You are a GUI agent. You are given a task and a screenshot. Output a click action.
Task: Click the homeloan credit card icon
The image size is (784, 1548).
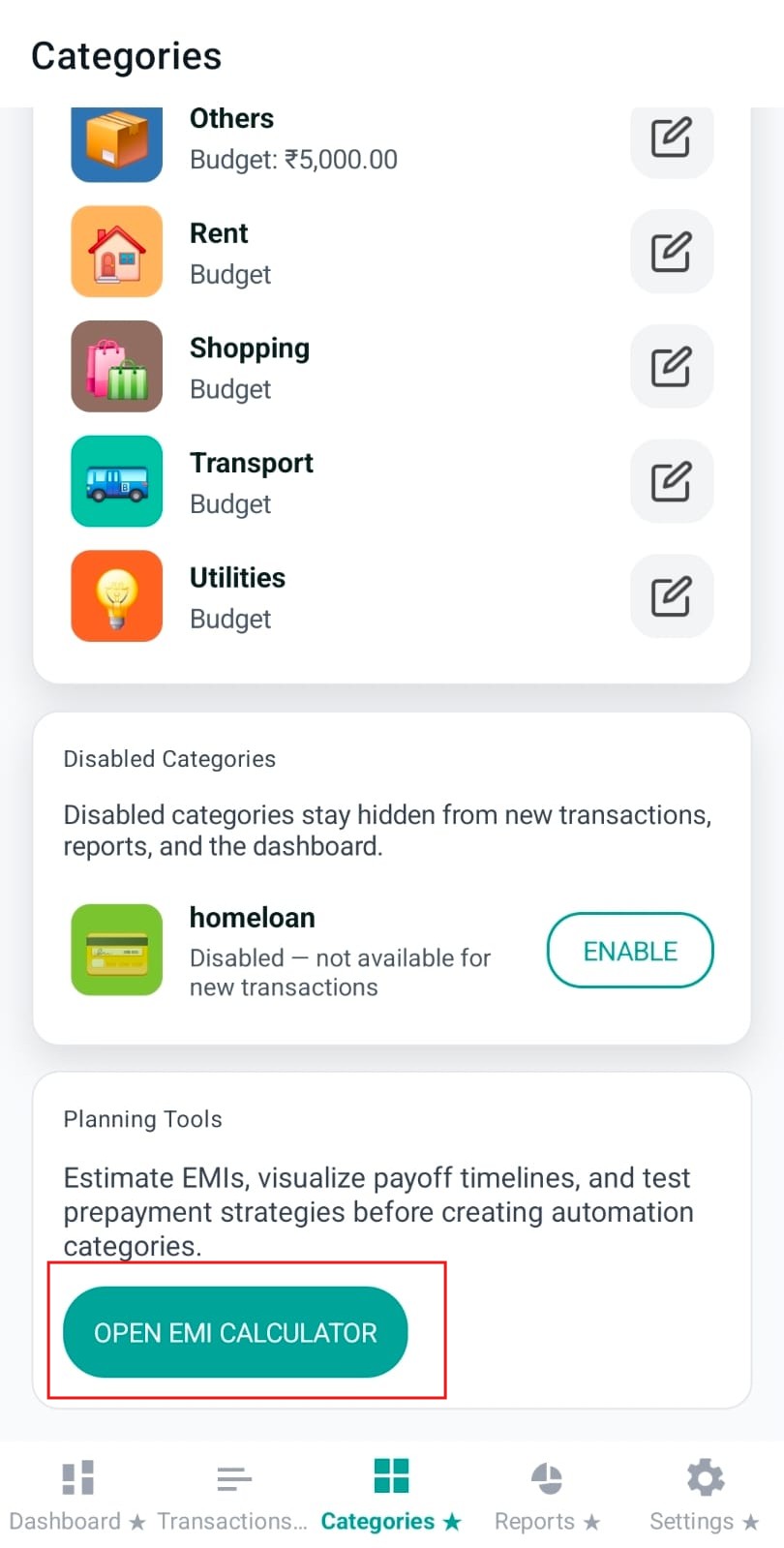[116, 950]
